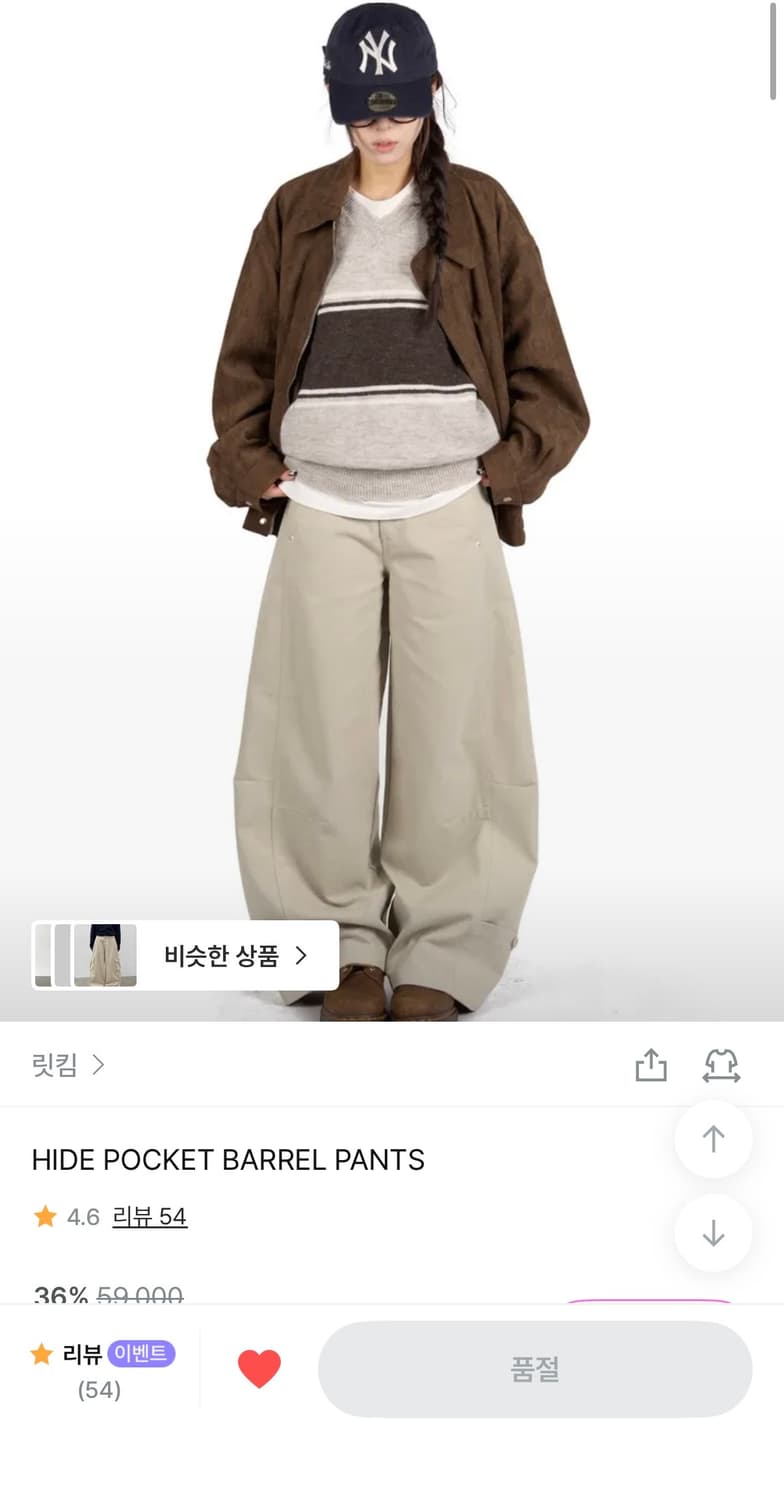Toggle the heart to add to wishlist

pyautogui.click(x=260, y=1367)
